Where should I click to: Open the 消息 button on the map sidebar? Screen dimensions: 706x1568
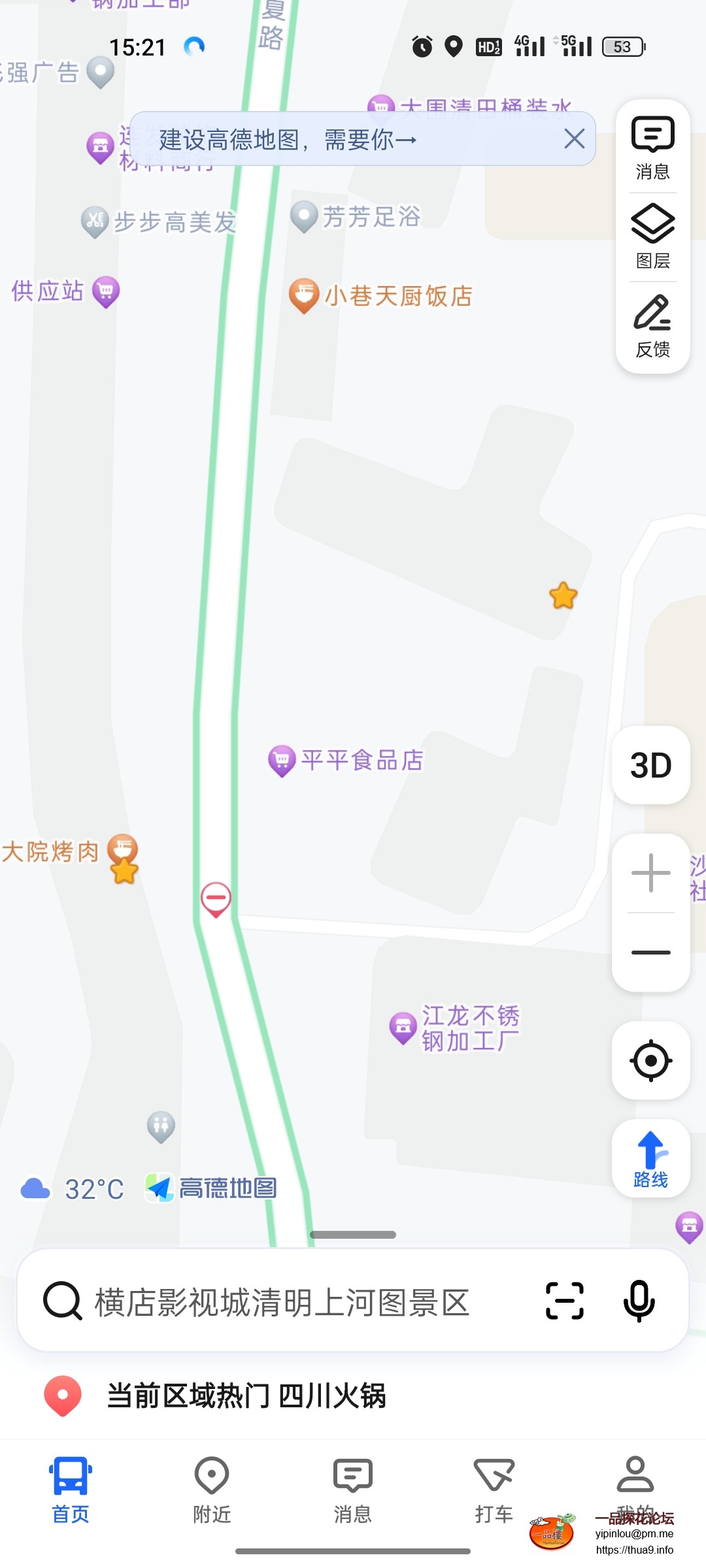pos(652,148)
